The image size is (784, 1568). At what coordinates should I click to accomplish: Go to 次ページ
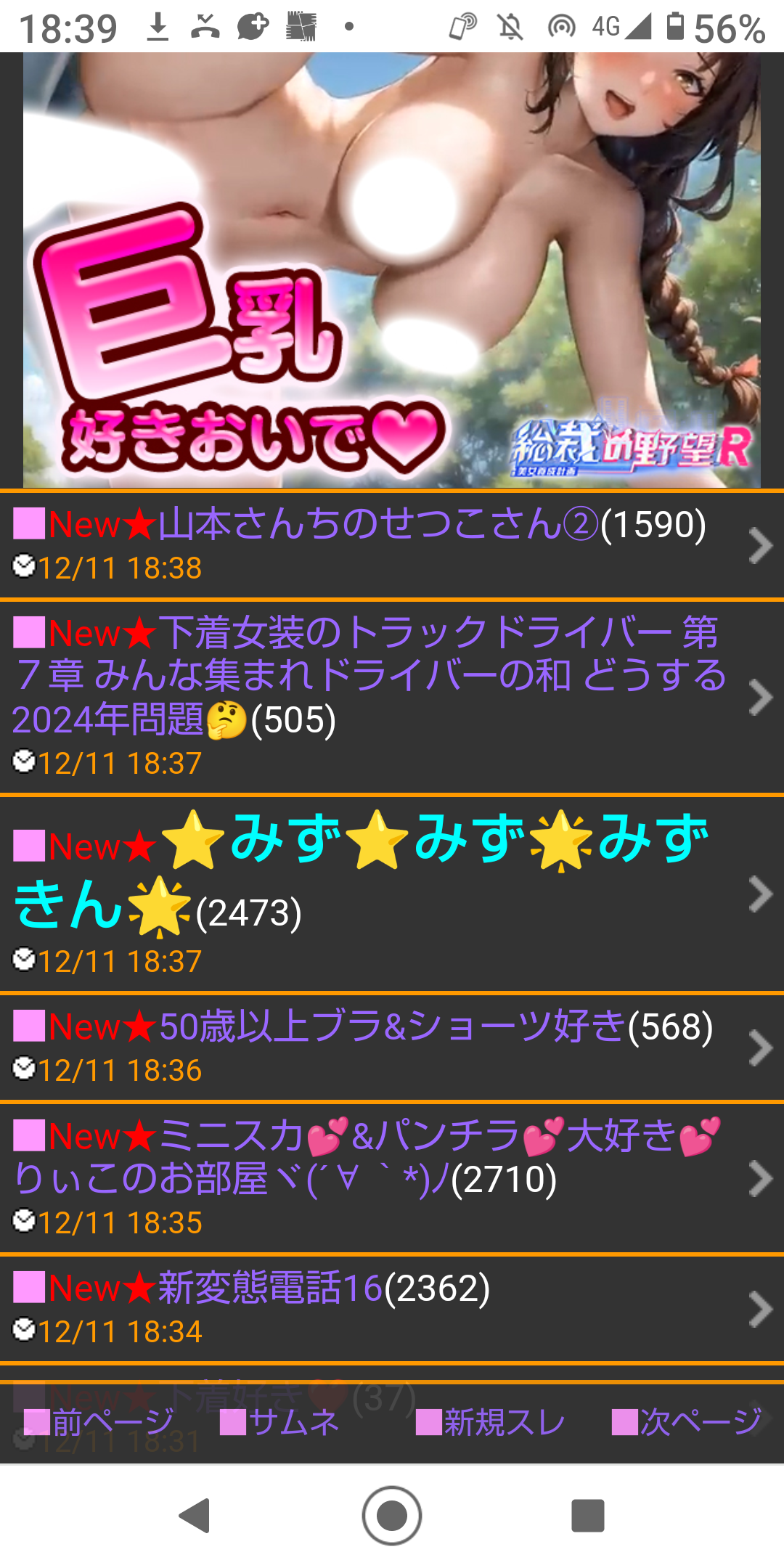point(687,1422)
